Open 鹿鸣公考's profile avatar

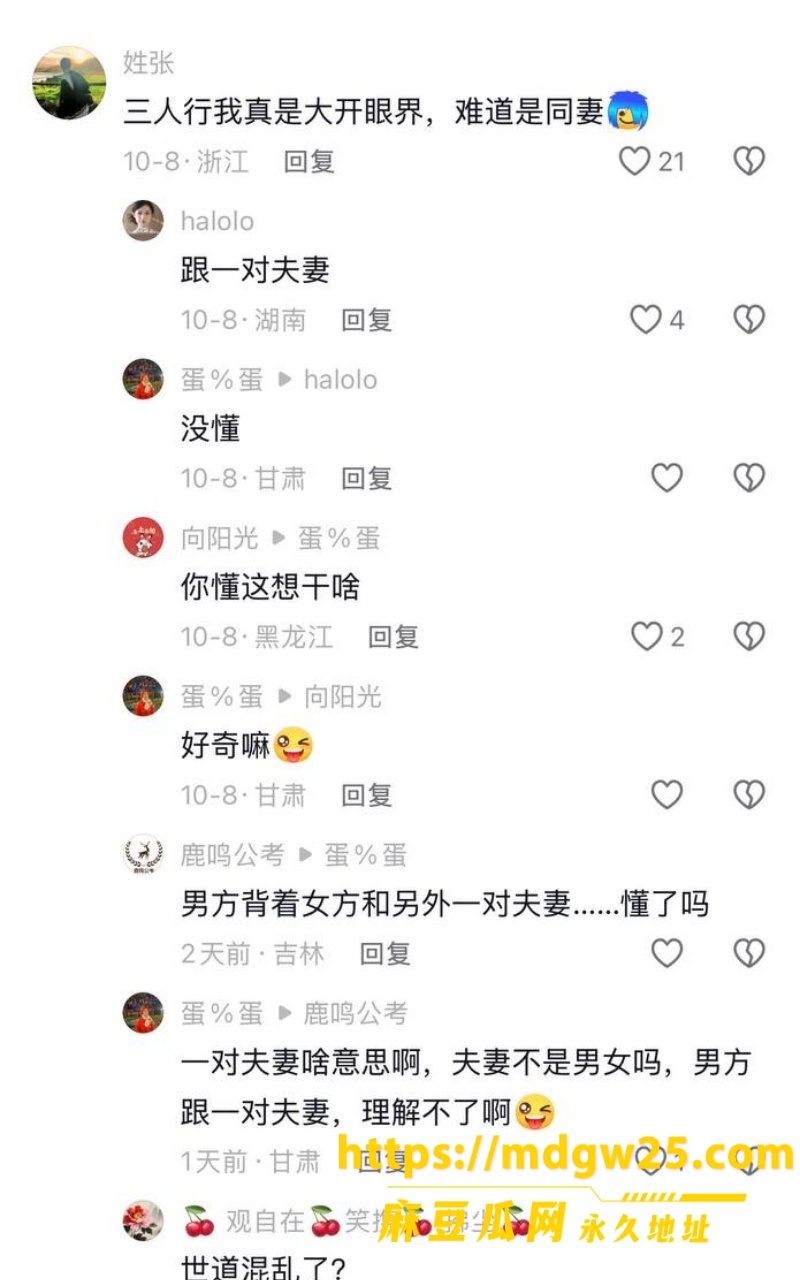tap(143, 855)
